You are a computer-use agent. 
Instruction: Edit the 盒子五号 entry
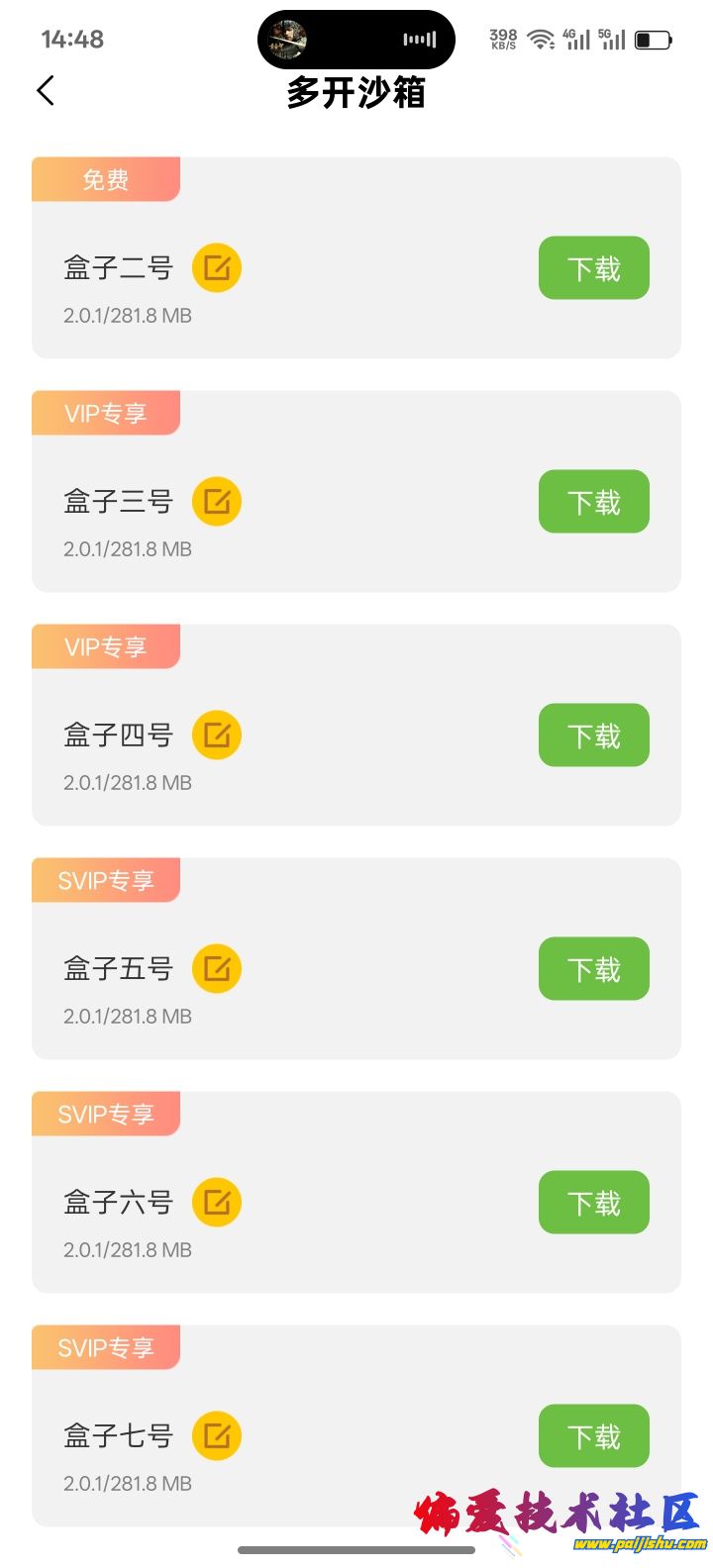pyautogui.click(x=217, y=969)
